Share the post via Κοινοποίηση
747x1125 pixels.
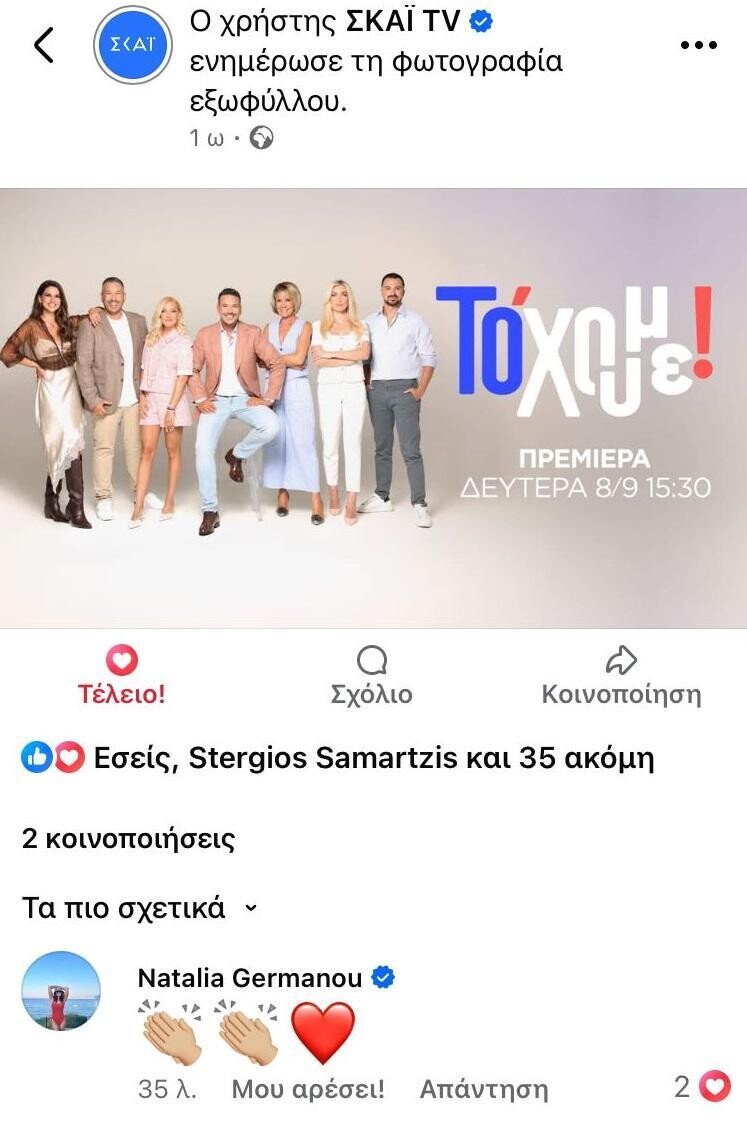(x=621, y=677)
